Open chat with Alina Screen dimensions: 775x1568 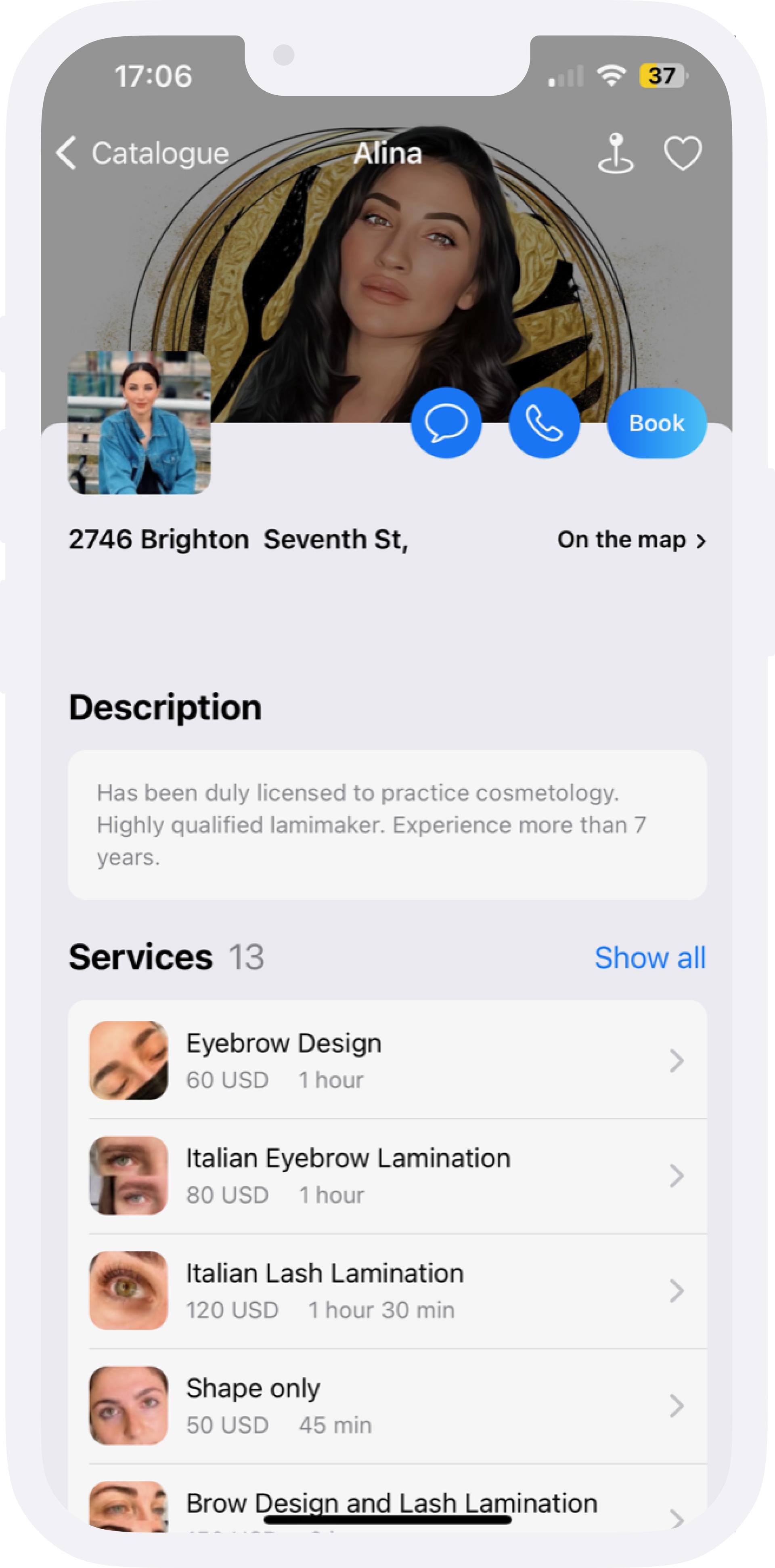446,422
